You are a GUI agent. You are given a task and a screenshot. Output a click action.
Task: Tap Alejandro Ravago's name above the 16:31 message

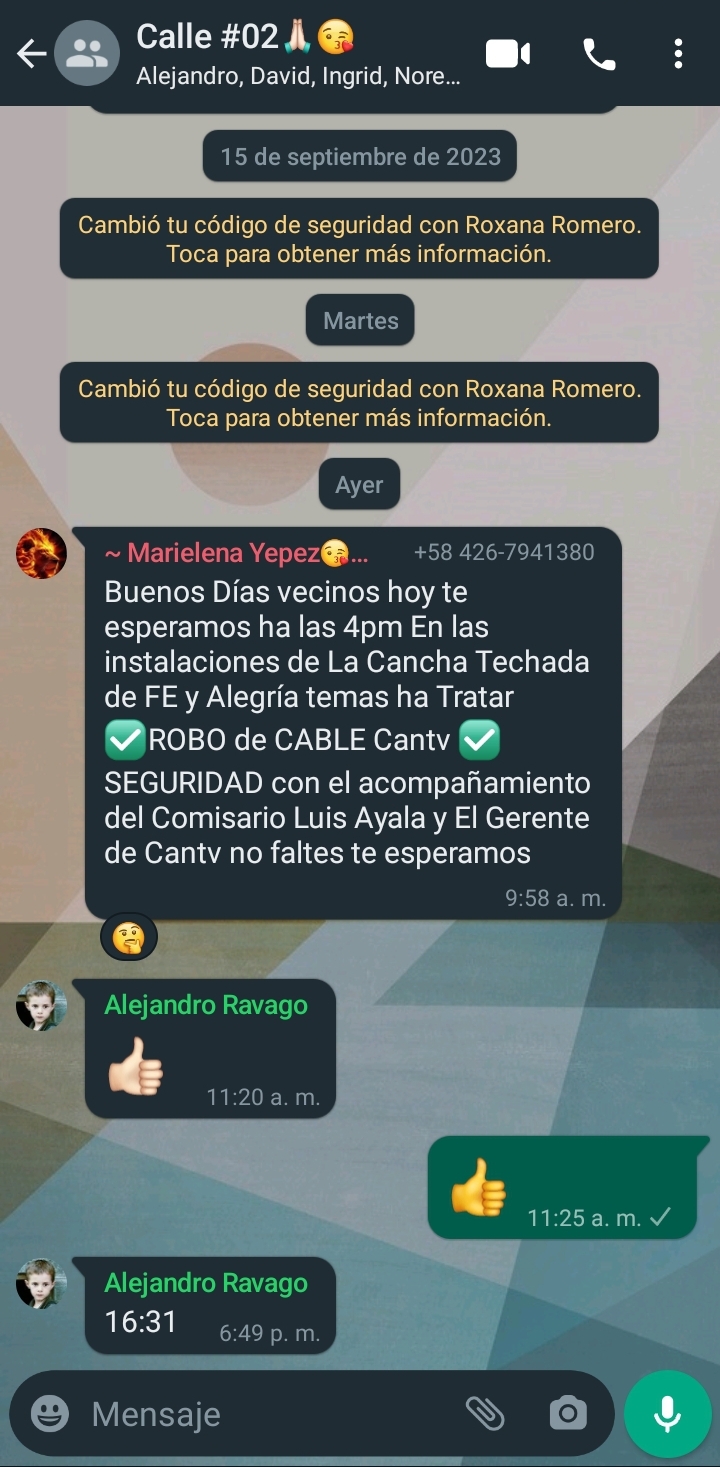coord(206,1283)
